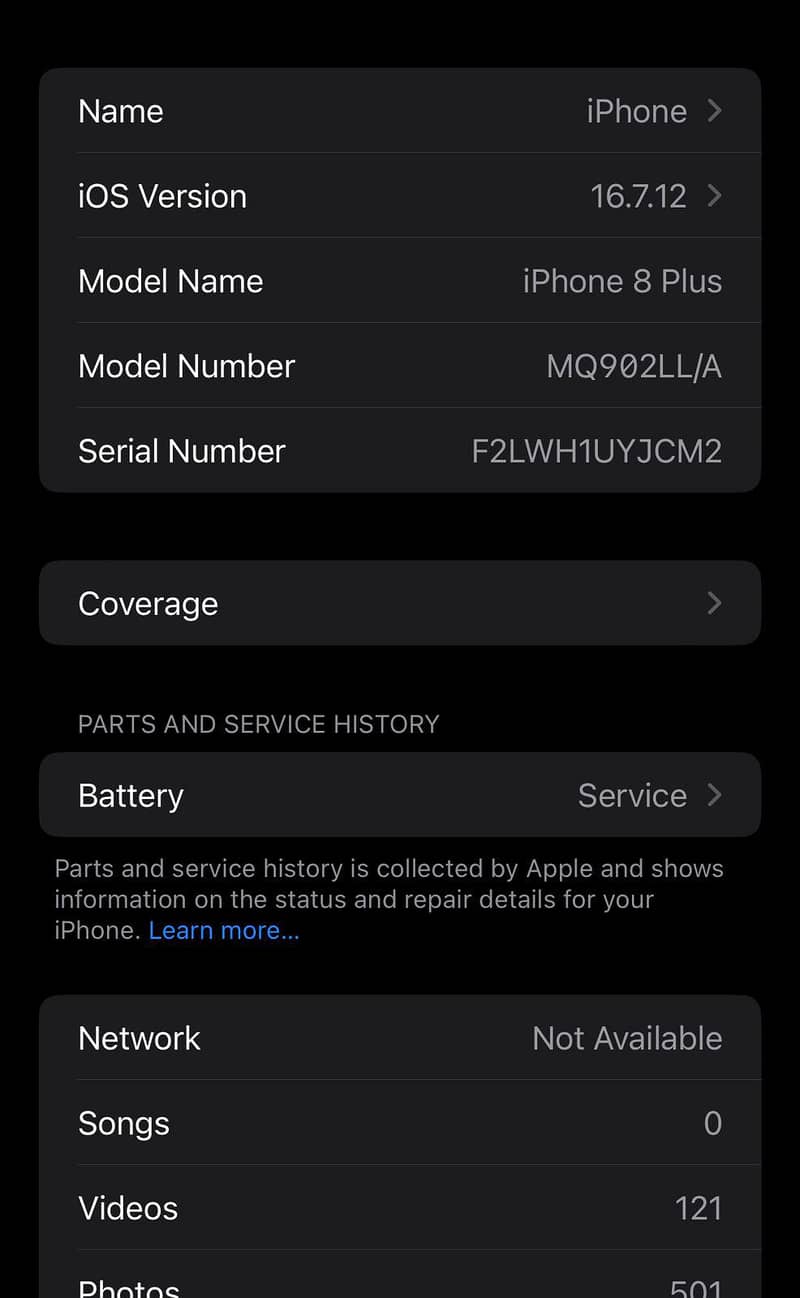Expand the iOS Version details chevron
The image size is (800, 1298).
coord(713,196)
